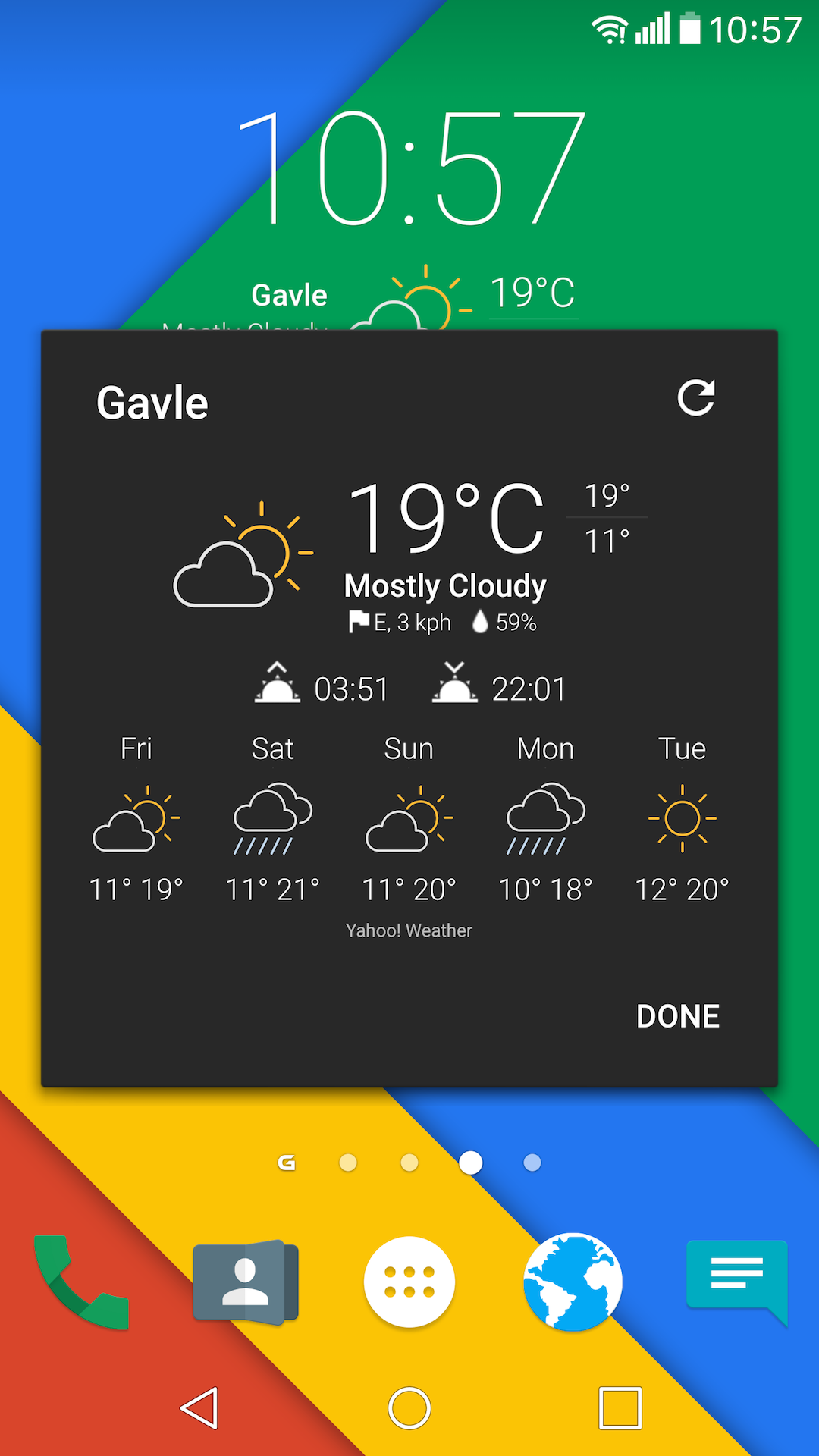The width and height of the screenshot is (819, 1456).
Task: Select the humidity droplet icon
Action: coord(480,622)
